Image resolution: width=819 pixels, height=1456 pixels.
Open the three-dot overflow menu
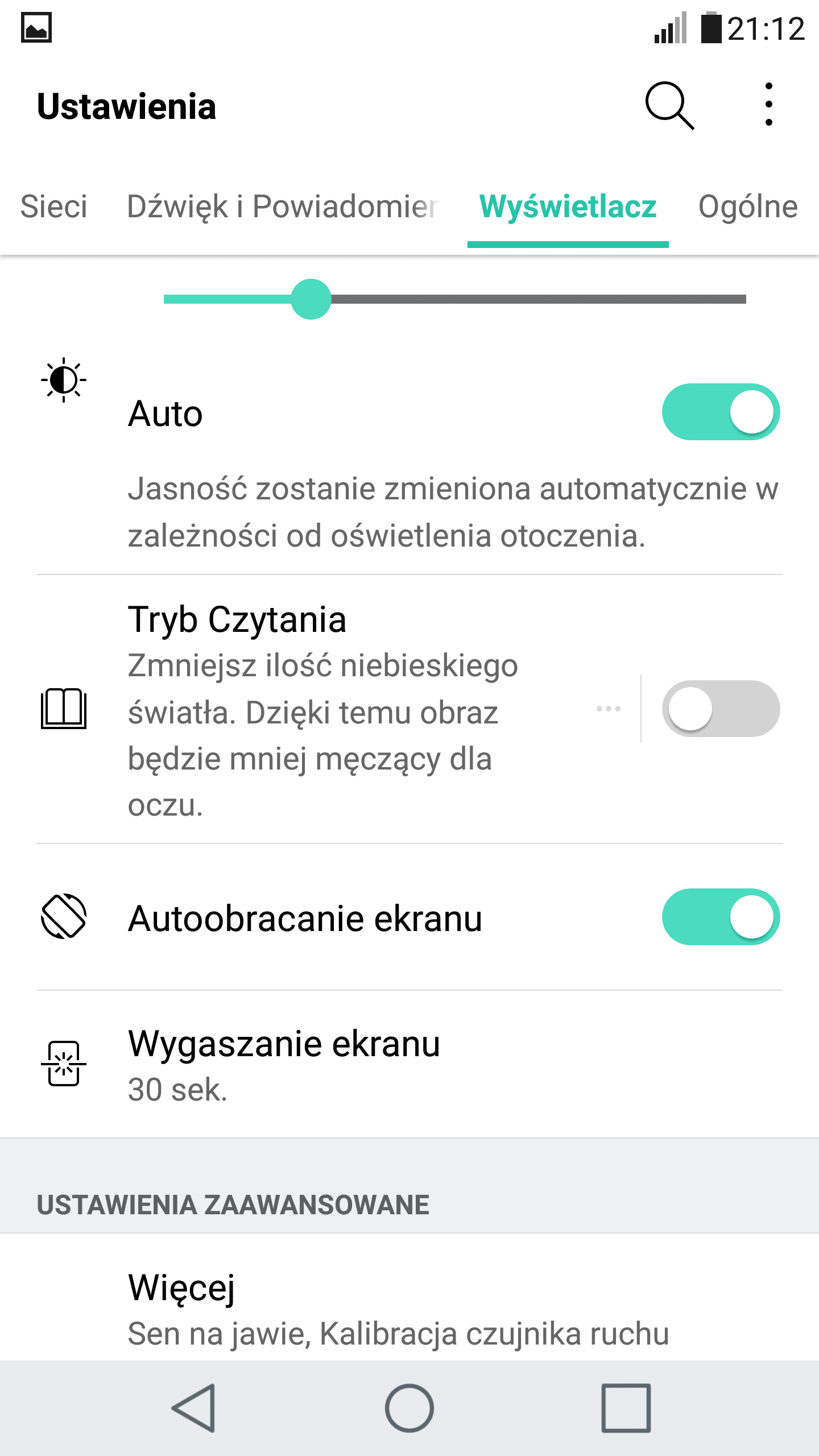pos(768,105)
